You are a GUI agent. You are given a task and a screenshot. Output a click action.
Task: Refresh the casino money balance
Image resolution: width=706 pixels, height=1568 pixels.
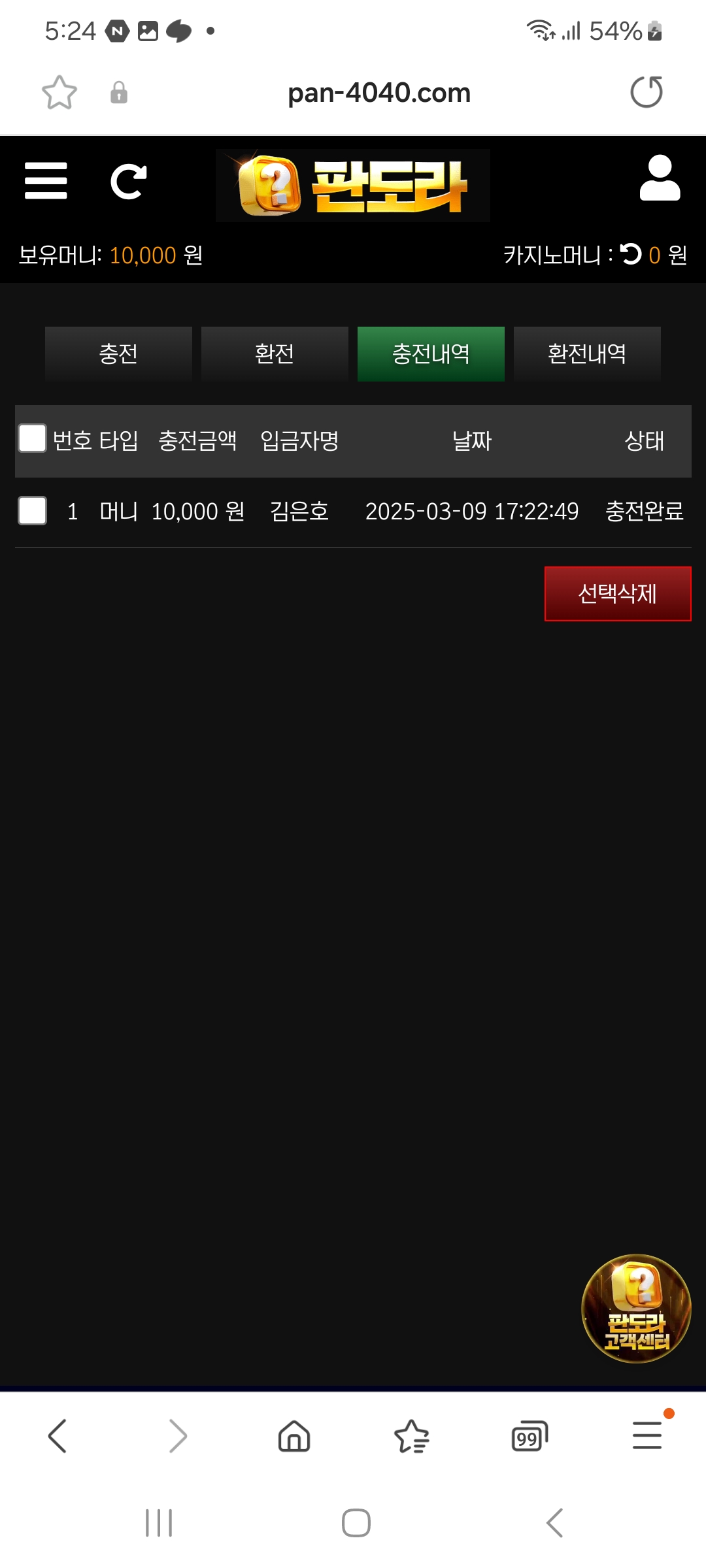click(631, 253)
